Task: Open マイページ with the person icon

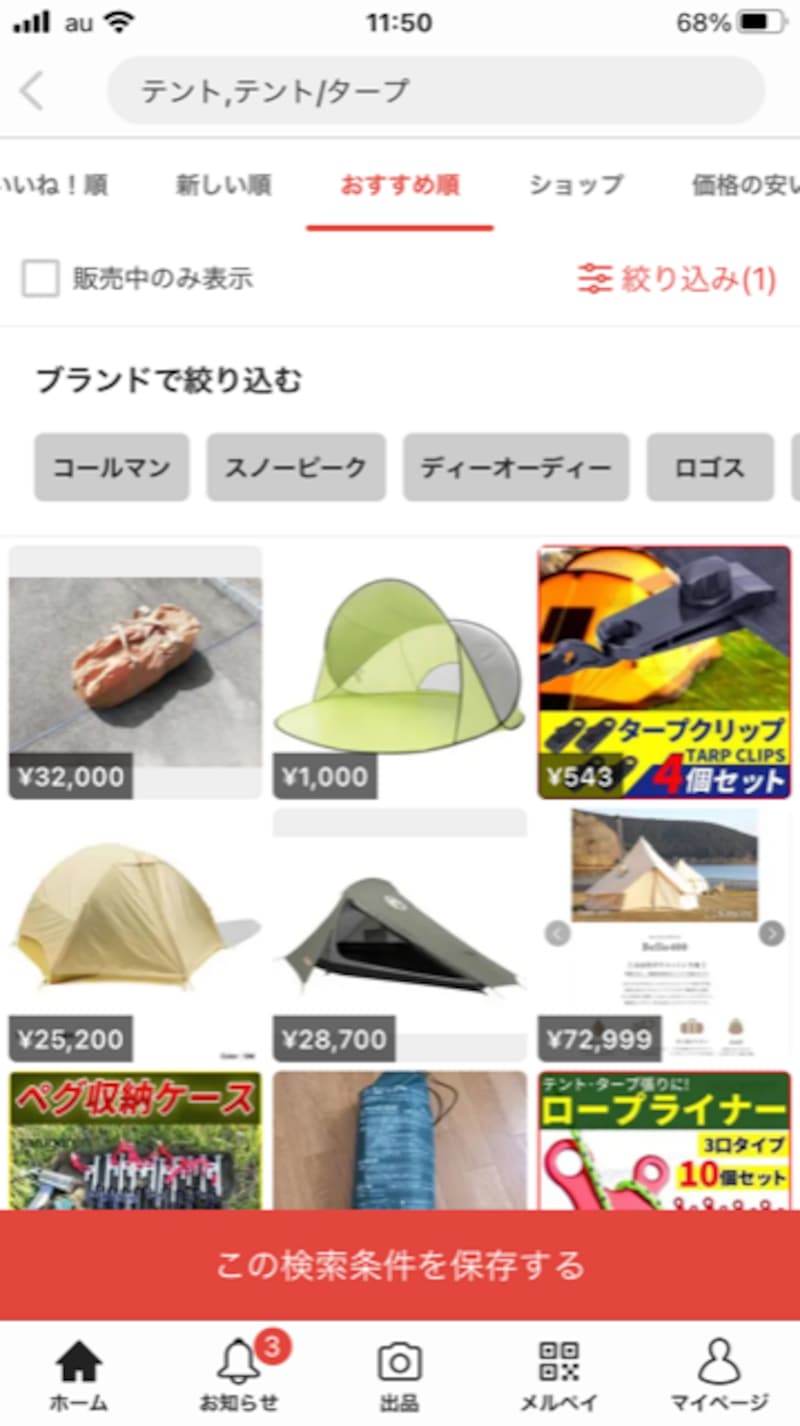Action: tap(716, 1360)
